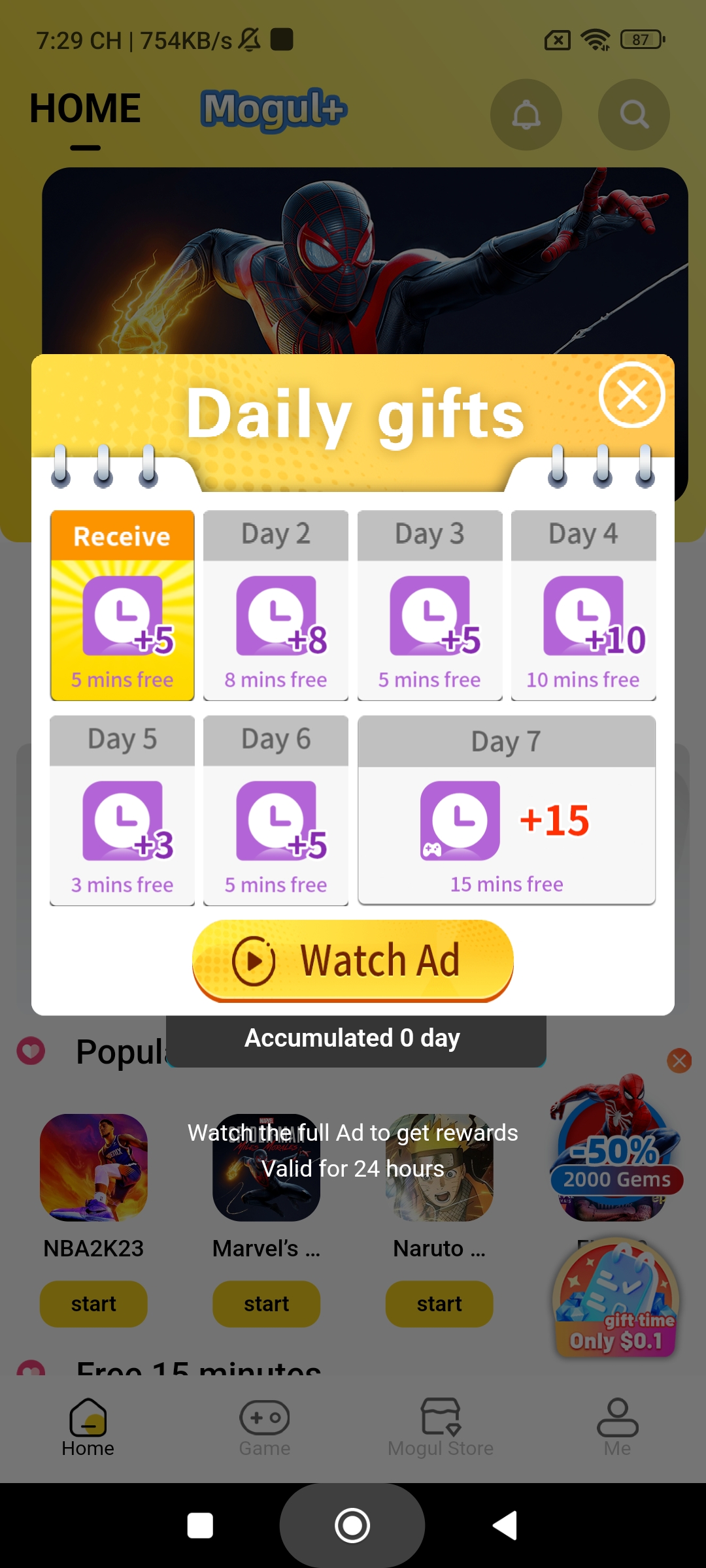Close the Daily gifts popup

pyautogui.click(x=631, y=395)
